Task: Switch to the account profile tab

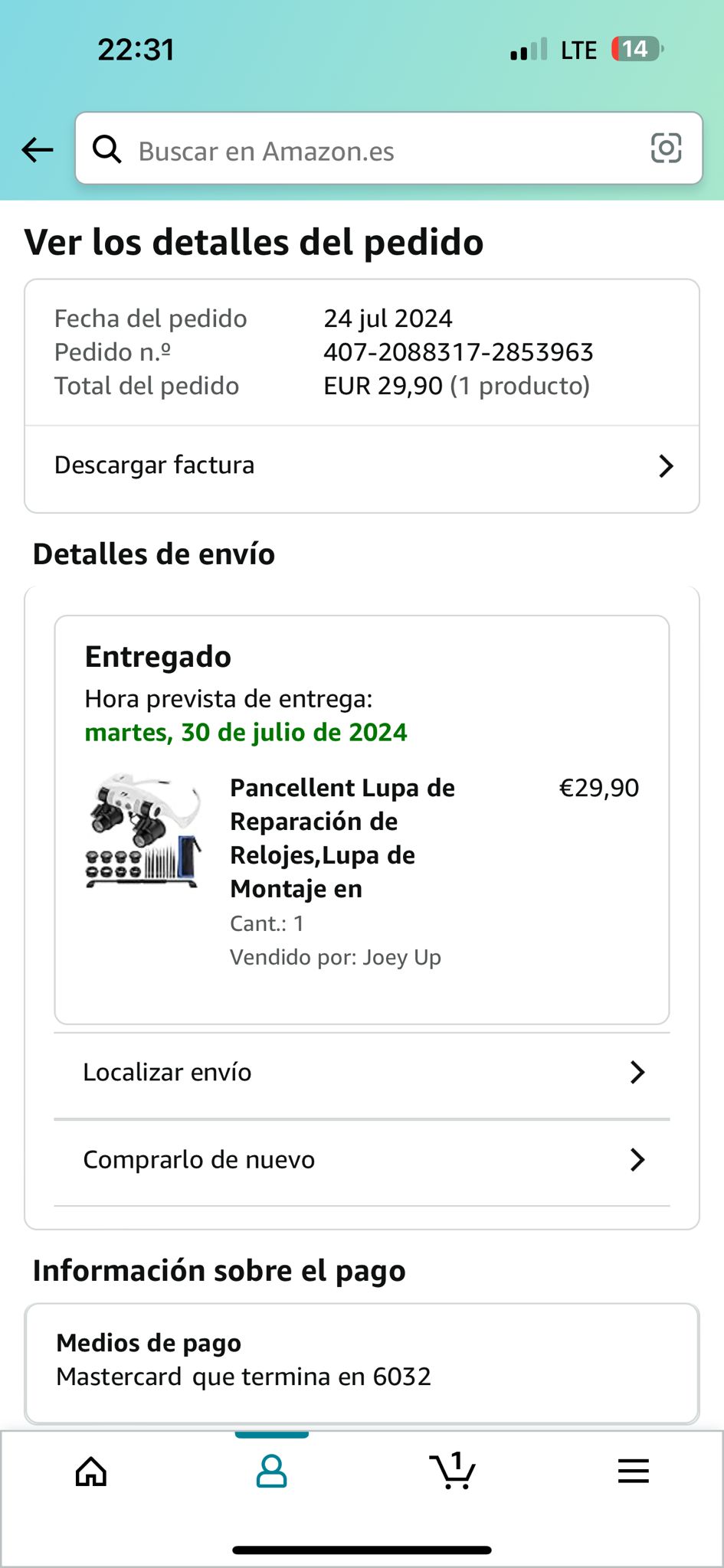Action: pos(271,1471)
